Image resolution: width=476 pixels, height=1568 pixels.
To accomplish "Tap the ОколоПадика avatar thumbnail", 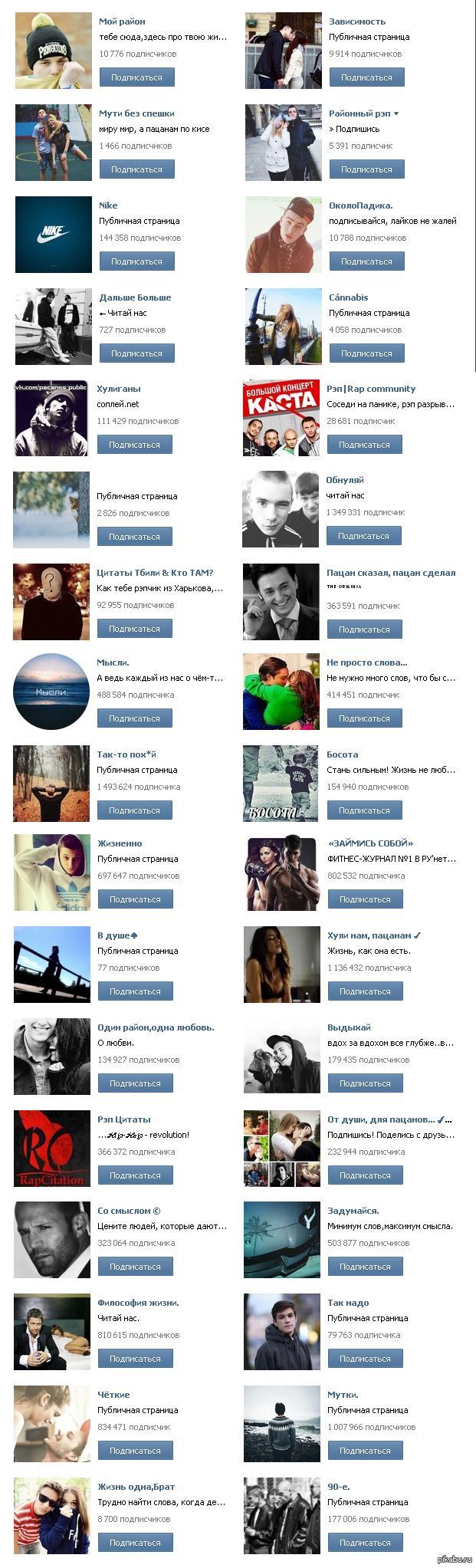I will tap(283, 234).
